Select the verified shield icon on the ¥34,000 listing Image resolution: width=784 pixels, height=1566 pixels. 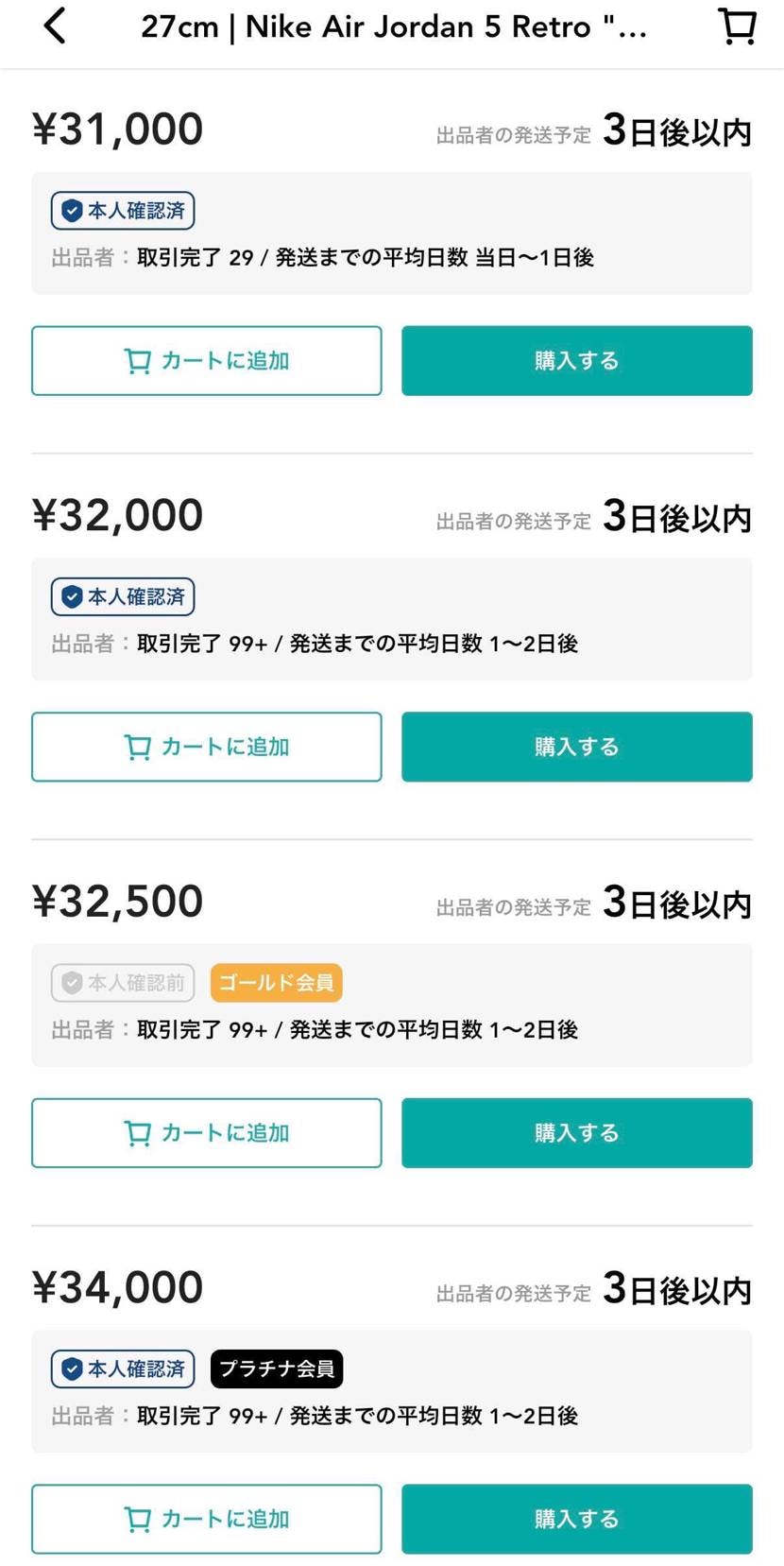(71, 1368)
